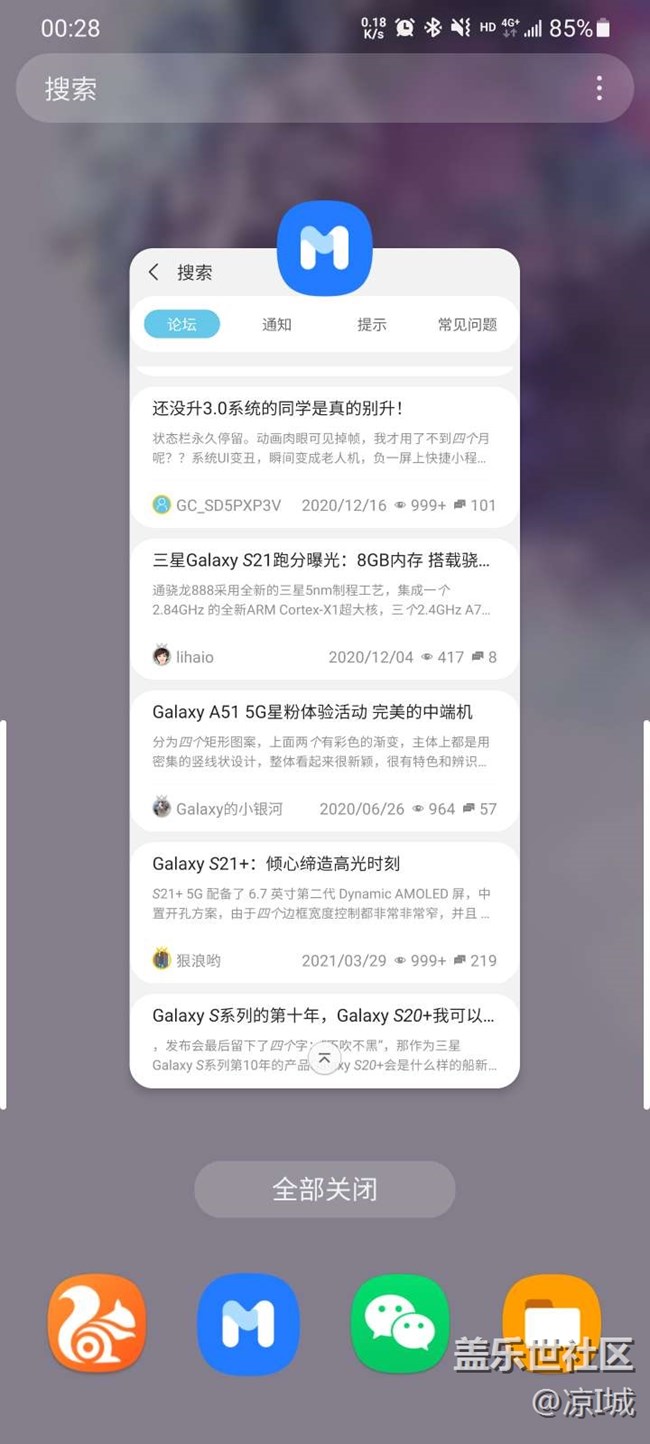Viewport: 650px width, 1444px height.
Task: Tap the blue M icon above the recent card
Action: (x=325, y=248)
